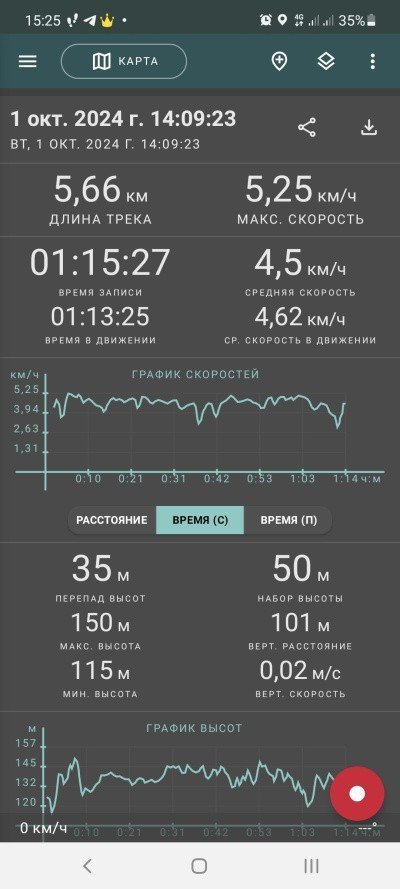Open the three-dot overflow menu
This screenshot has width=400, height=889.
(372, 61)
